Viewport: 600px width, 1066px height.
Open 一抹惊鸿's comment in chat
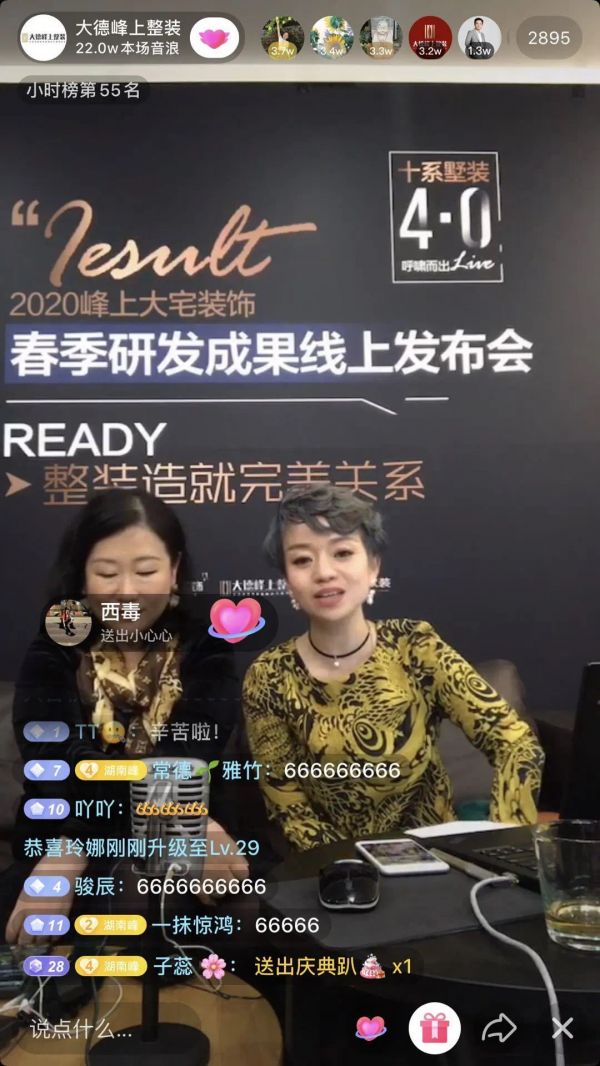click(x=235, y=925)
